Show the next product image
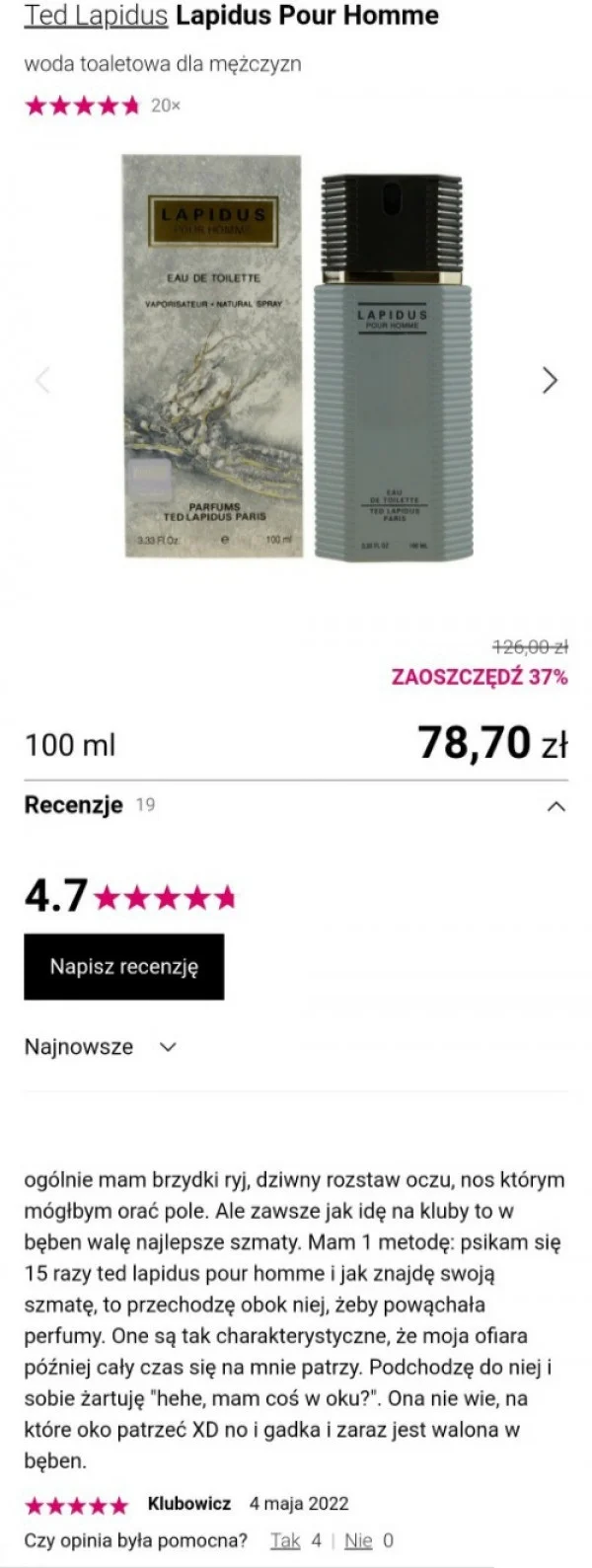 pyautogui.click(x=550, y=381)
